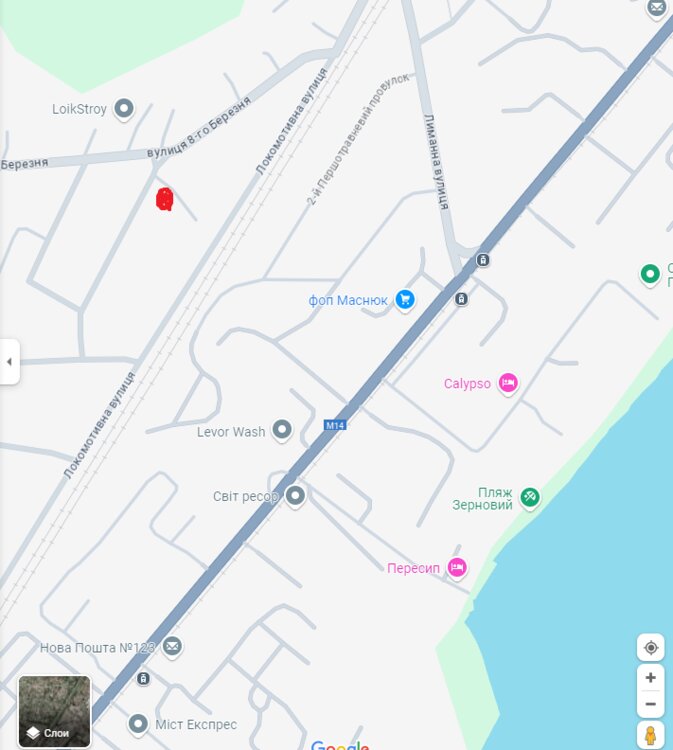The height and width of the screenshot is (750, 673).
Task: Zoom in on the map
Action: click(650, 678)
